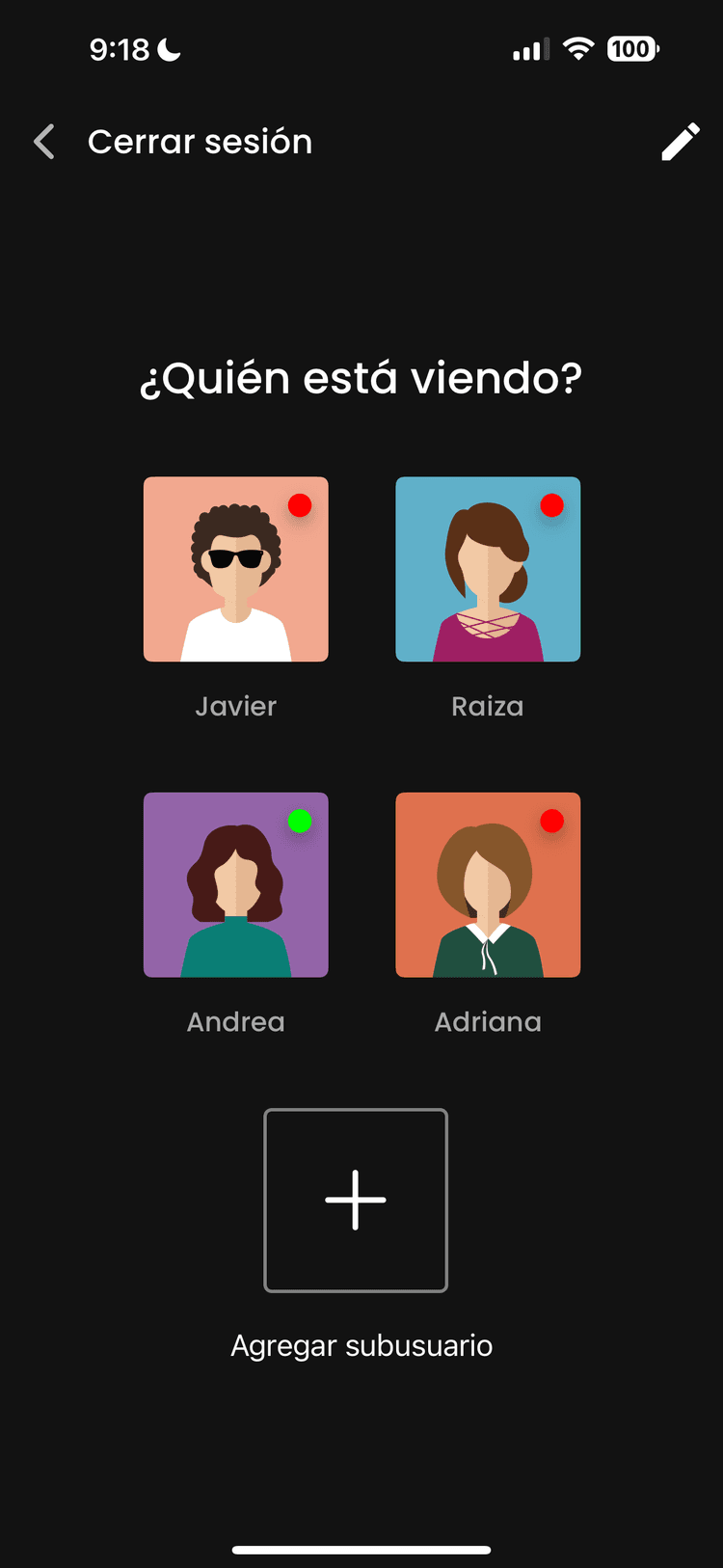Tap the plus to add a subusuario
723x1568 pixels.
coord(356,1200)
